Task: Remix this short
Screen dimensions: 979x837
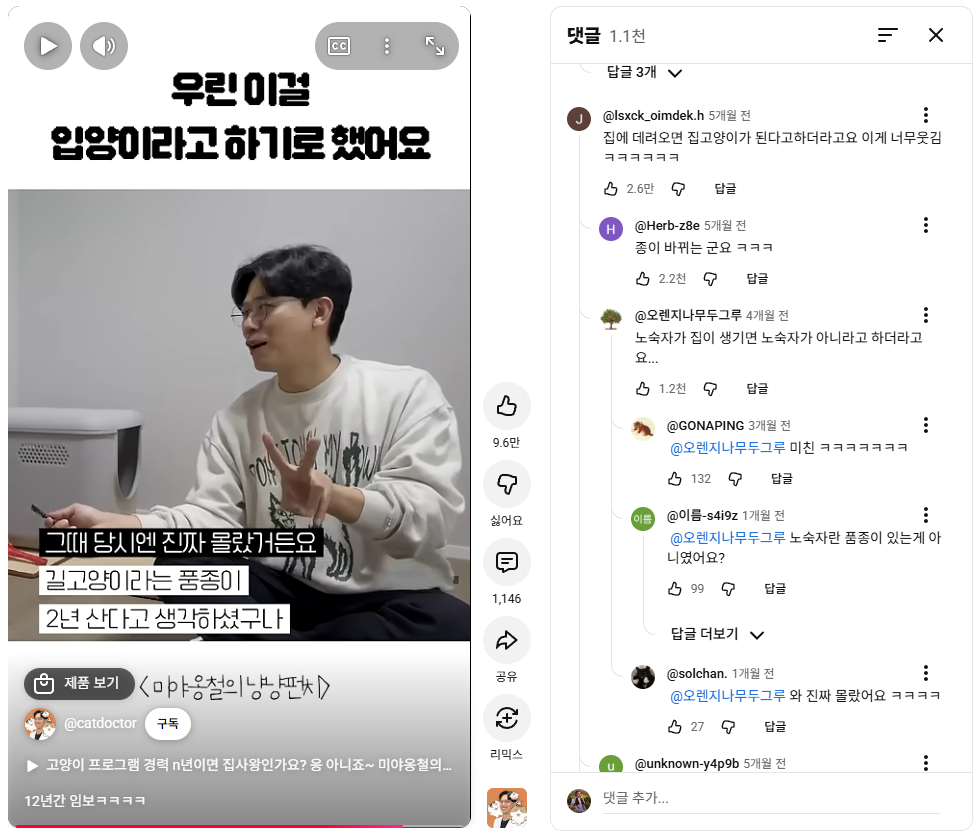Action: [507, 718]
